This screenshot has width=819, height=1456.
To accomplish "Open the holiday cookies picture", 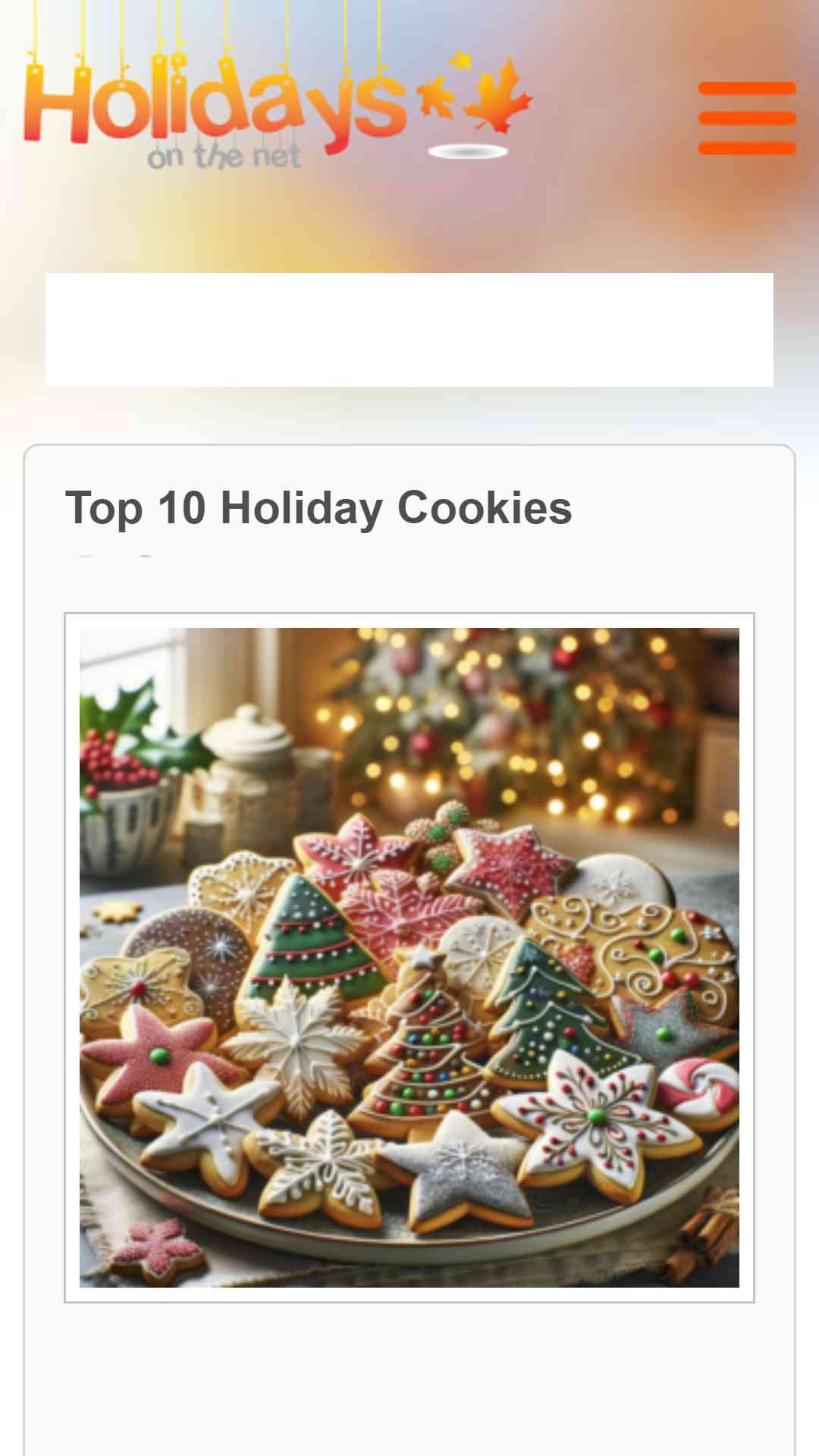I will (x=409, y=957).
